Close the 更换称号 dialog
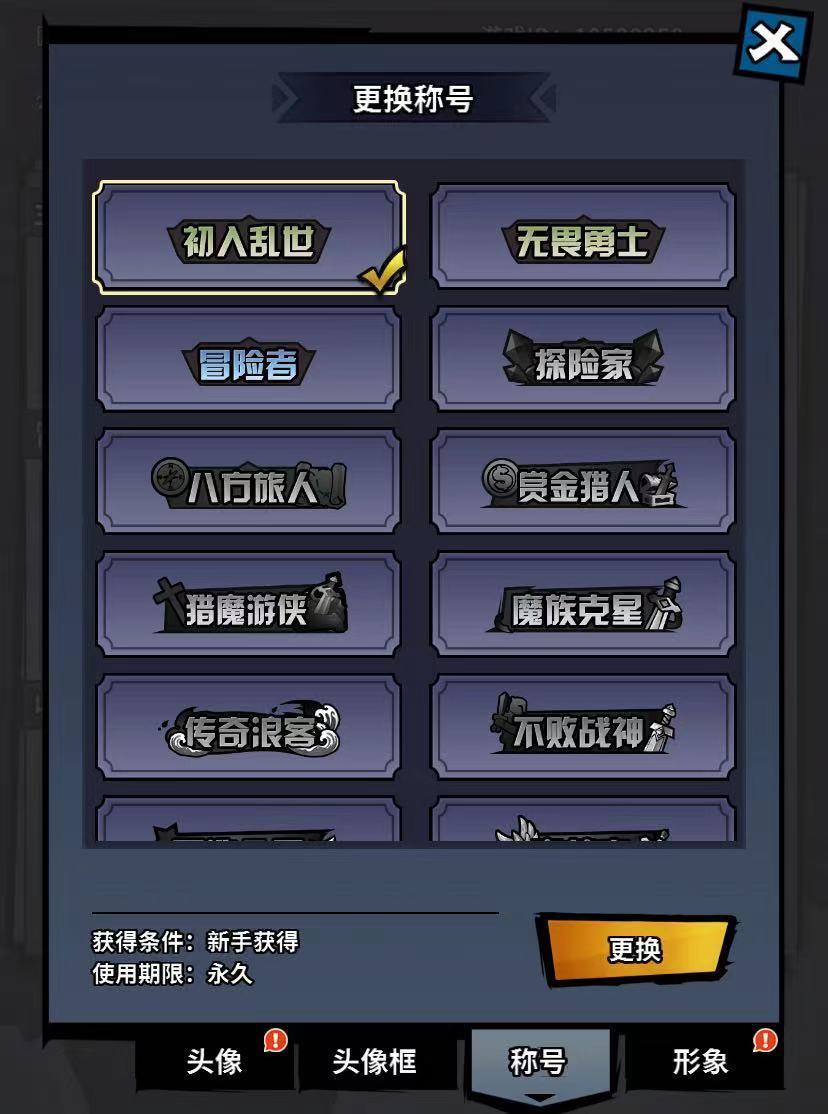828x1114 pixels. click(x=773, y=43)
